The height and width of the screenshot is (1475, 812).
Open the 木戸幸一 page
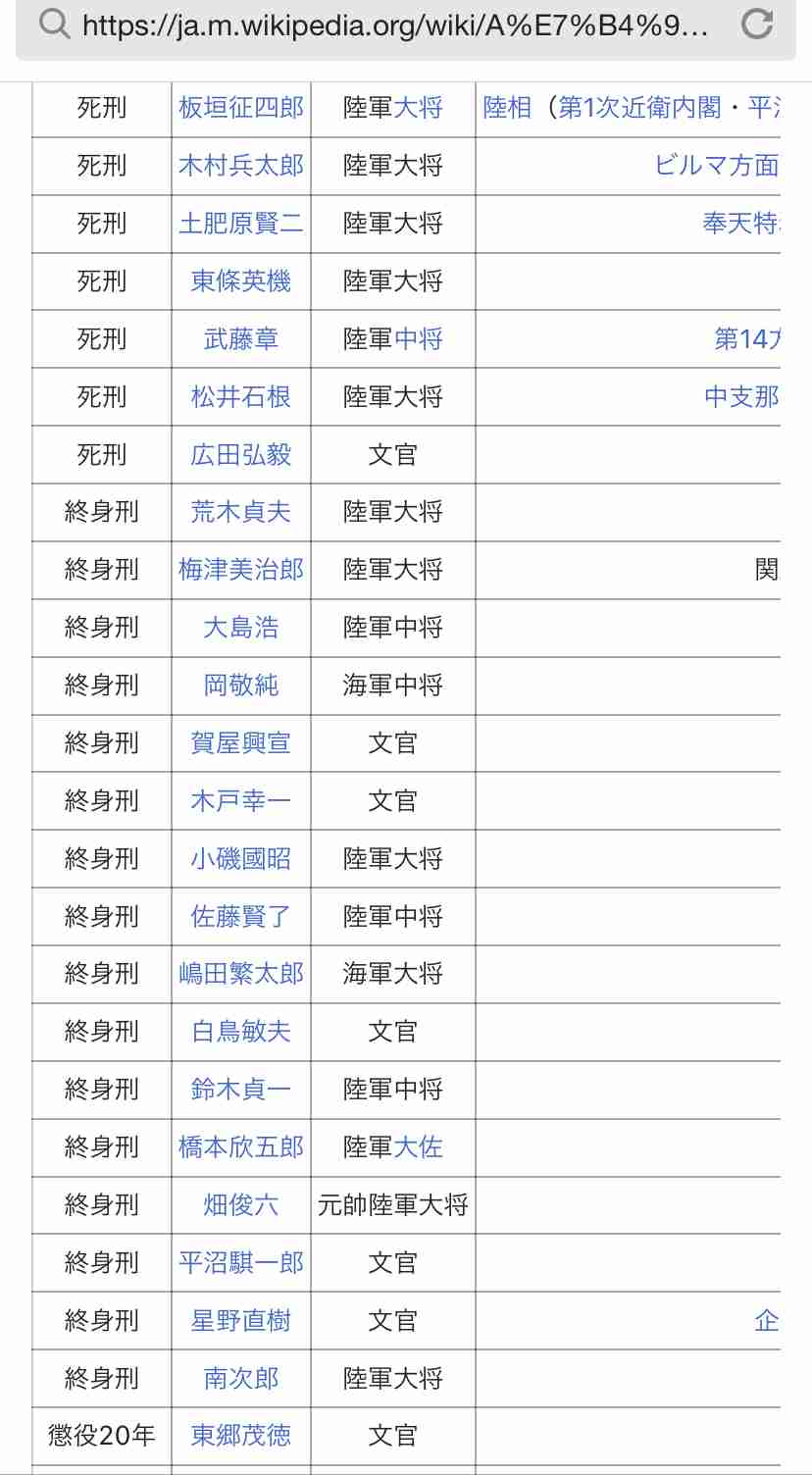pyautogui.click(x=241, y=801)
